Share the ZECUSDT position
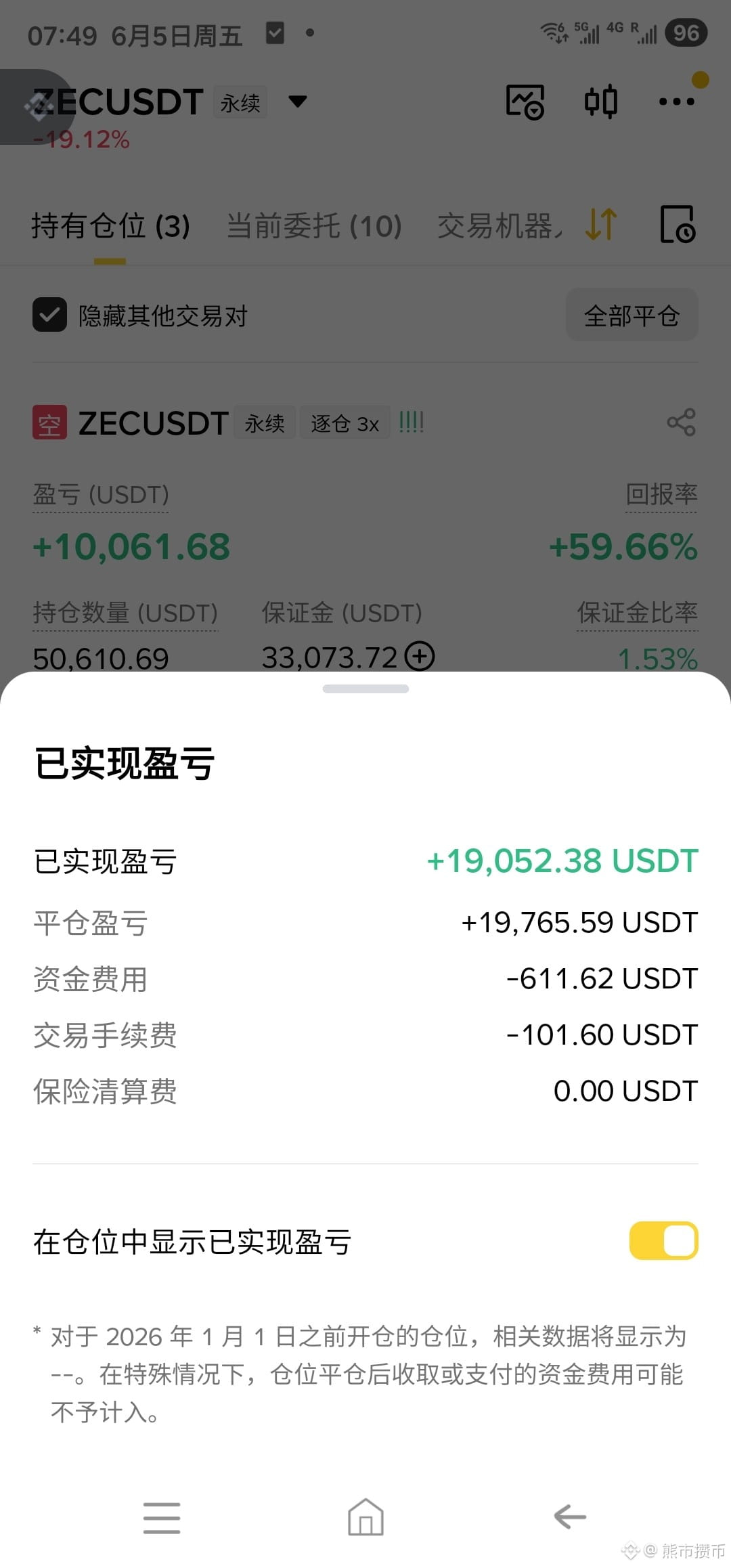This screenshot has height=1568, width=731. point(681,422)
